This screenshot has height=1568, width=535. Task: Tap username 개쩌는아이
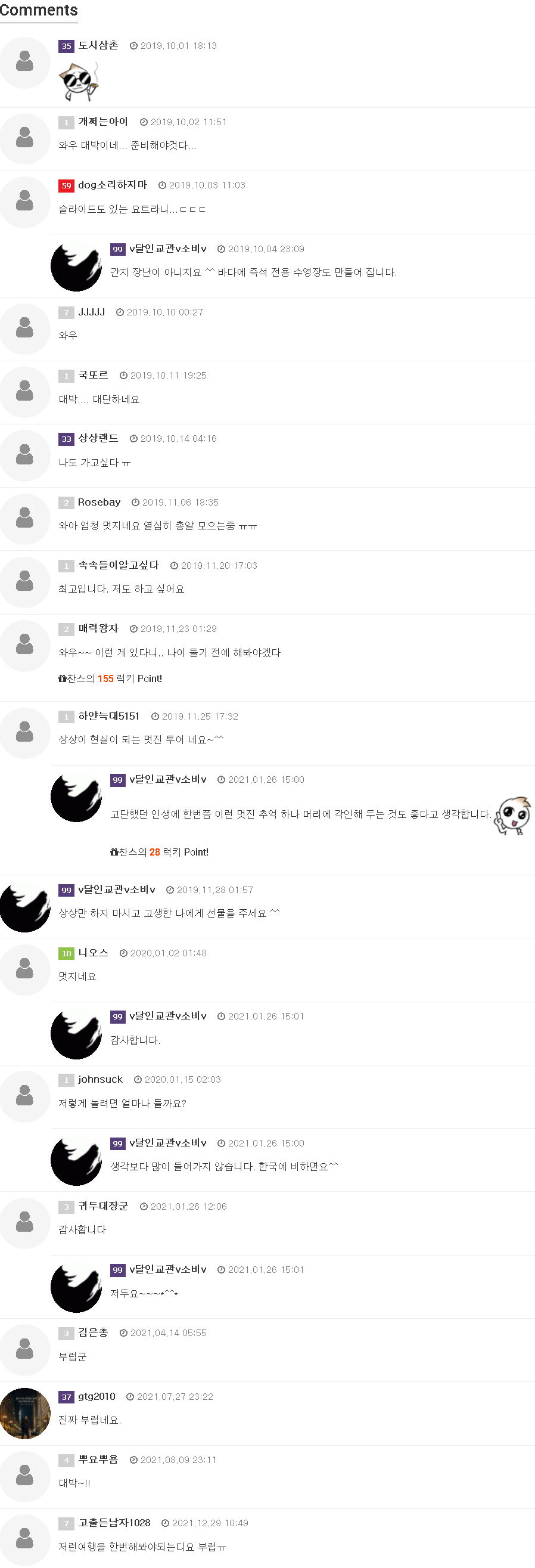(102, 122)
